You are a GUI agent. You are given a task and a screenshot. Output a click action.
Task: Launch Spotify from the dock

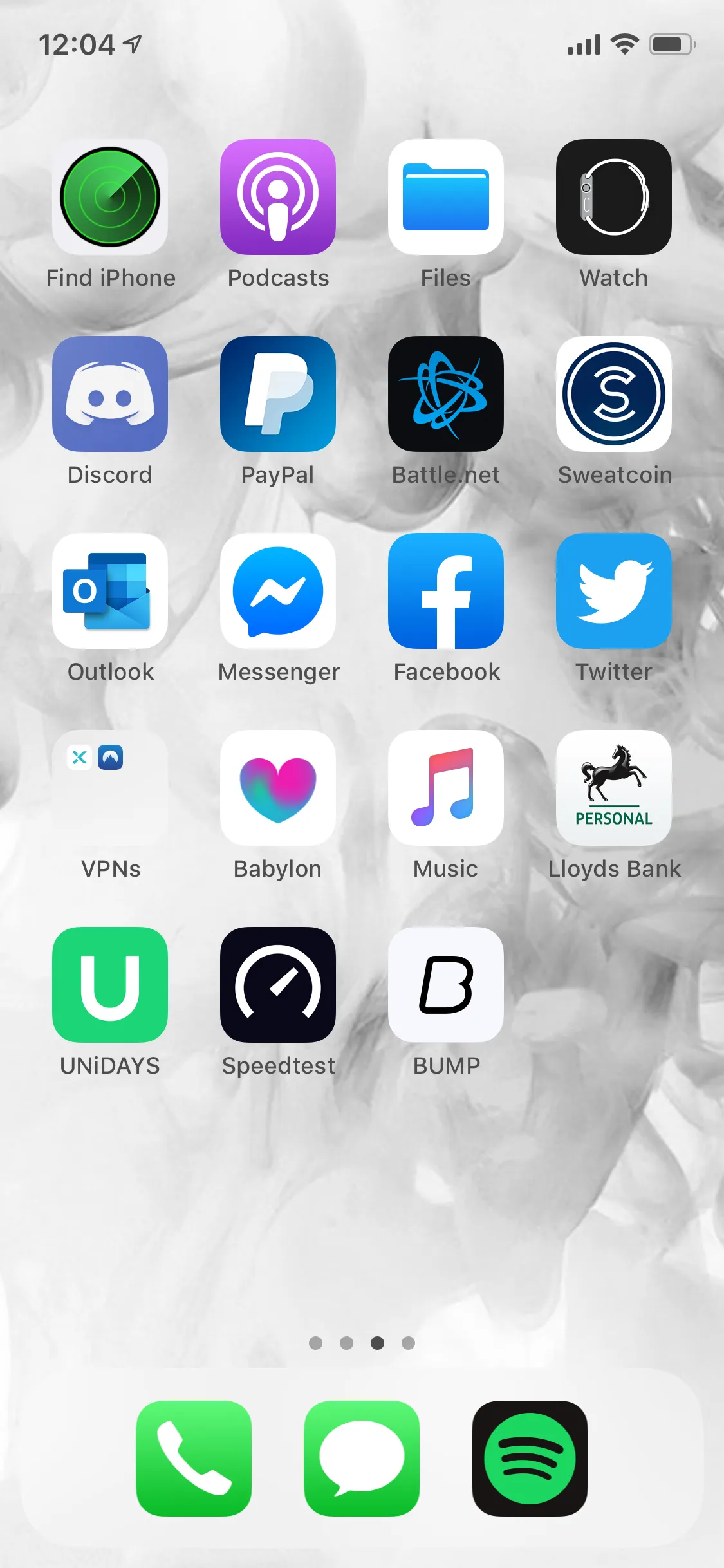coord(530,1459)
